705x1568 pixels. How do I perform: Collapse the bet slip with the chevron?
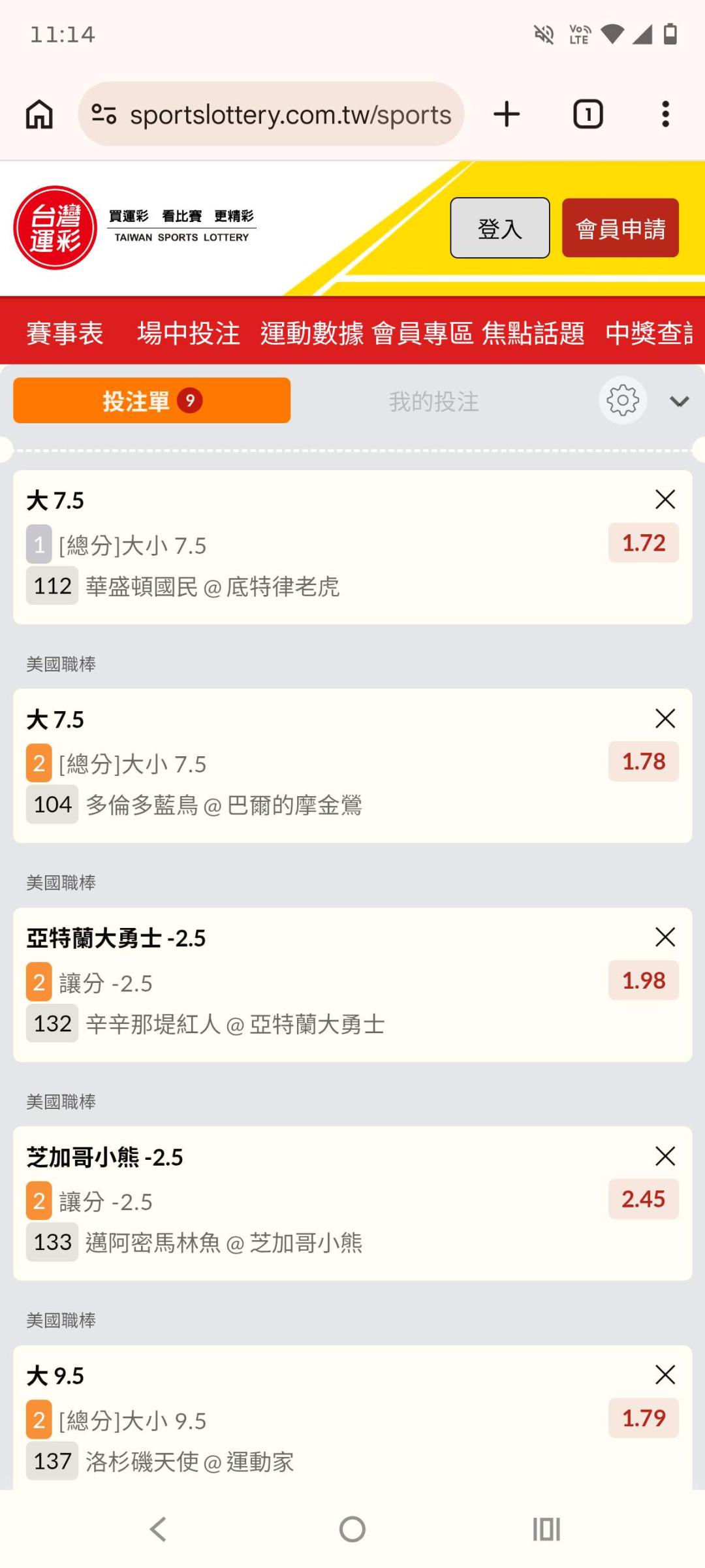680,401
